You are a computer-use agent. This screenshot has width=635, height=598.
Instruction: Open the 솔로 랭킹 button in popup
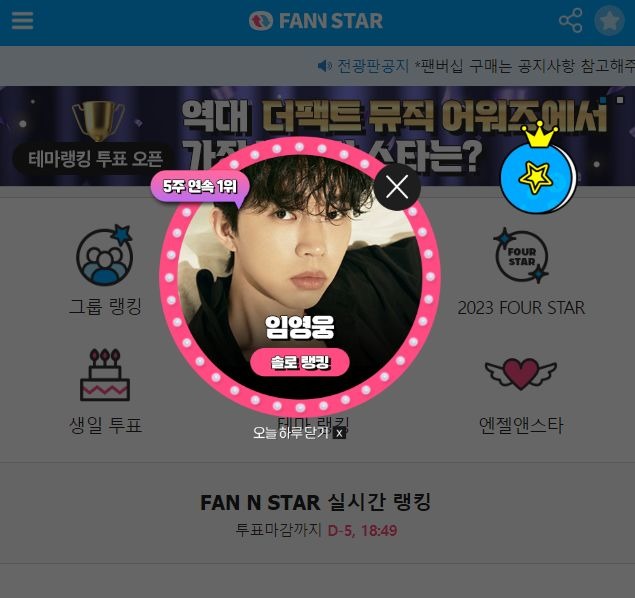300,361
